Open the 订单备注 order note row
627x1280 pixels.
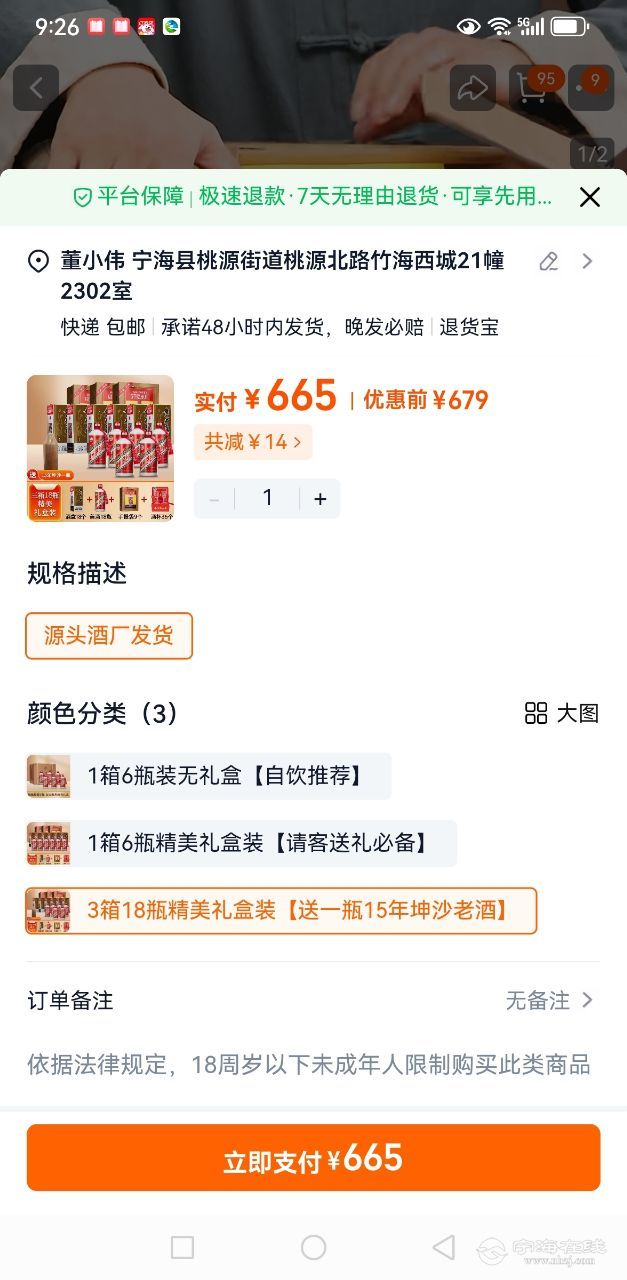point(313,1000)
